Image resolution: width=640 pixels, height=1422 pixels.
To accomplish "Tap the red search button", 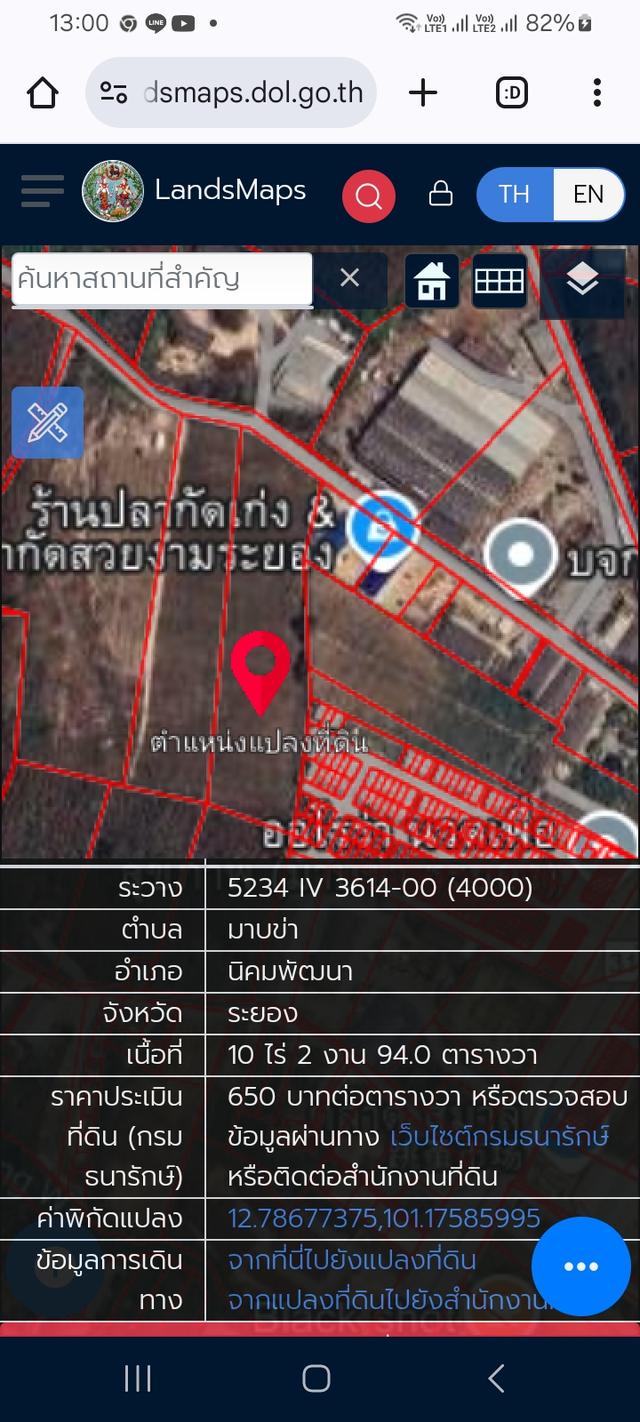I will point(368,195).
